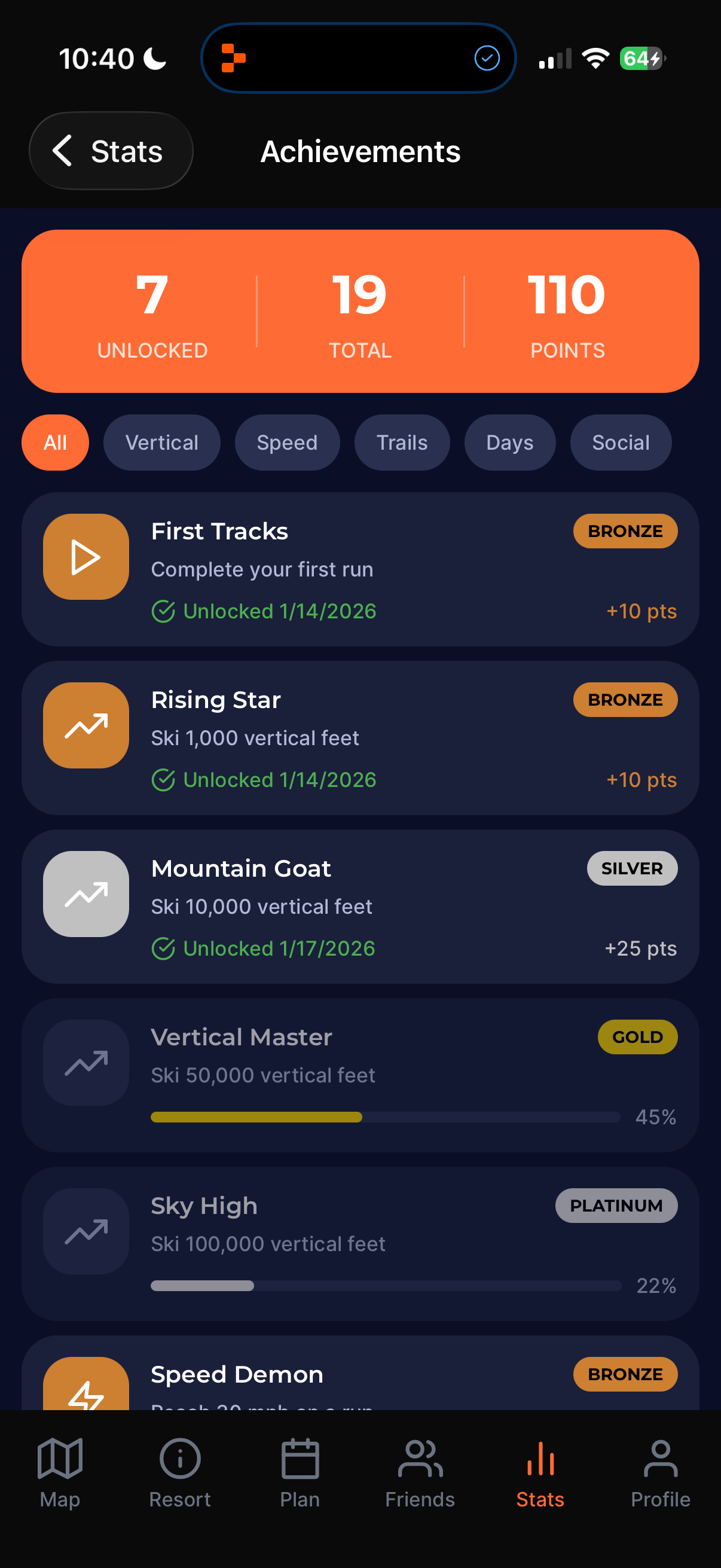
Task: Select the All filter chip
Action: click(x=55, y=443)
